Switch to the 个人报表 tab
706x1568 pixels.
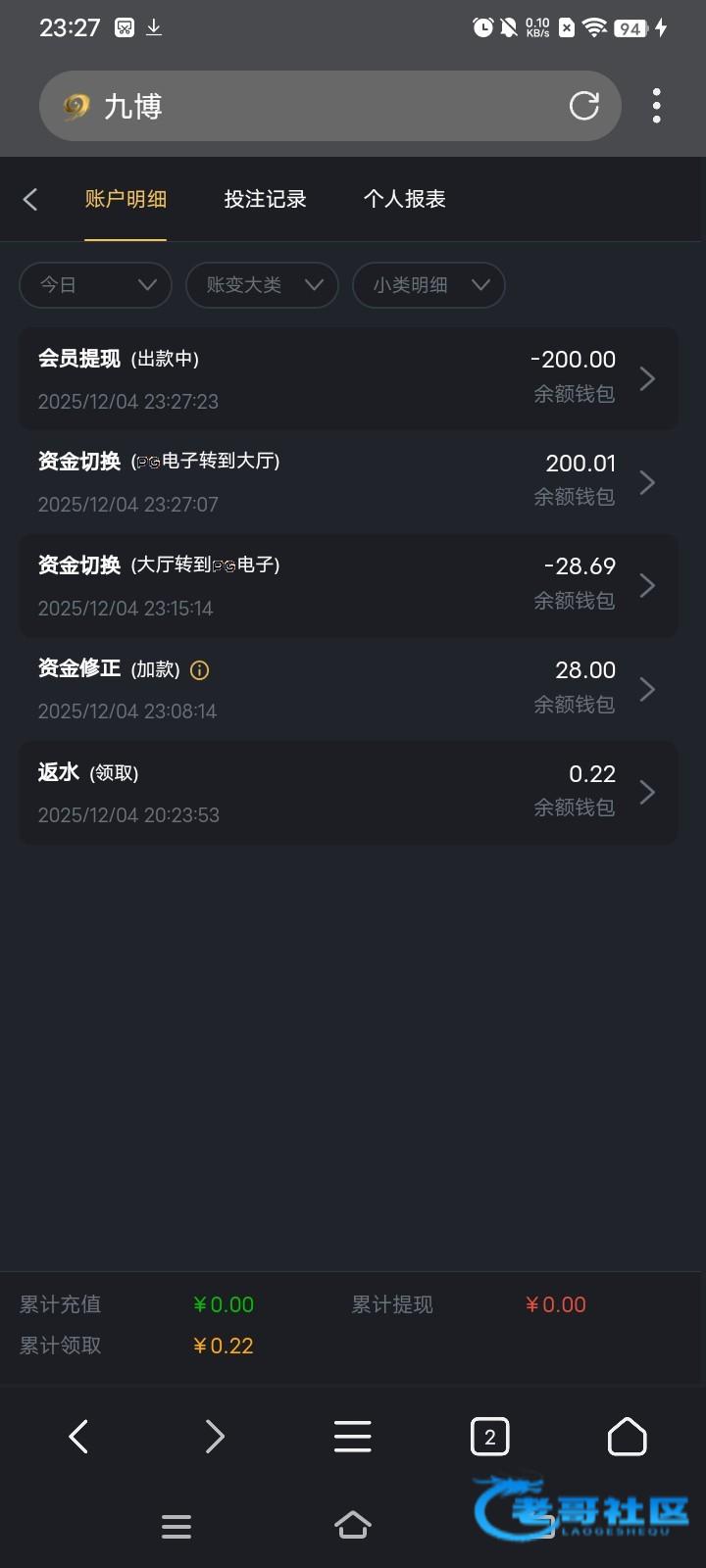click(x=404, y=200)
